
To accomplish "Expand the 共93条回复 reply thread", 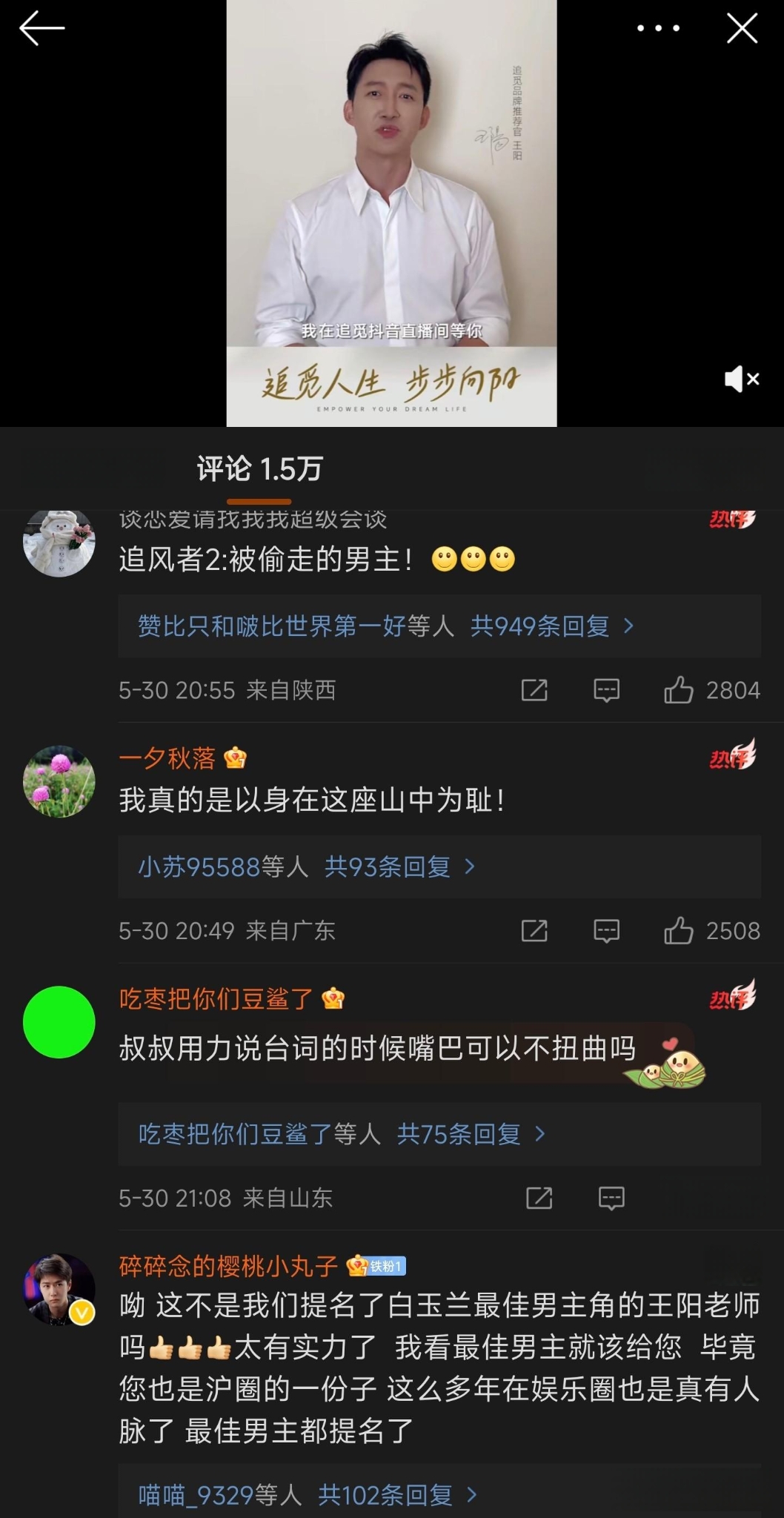I will [400, 866].
